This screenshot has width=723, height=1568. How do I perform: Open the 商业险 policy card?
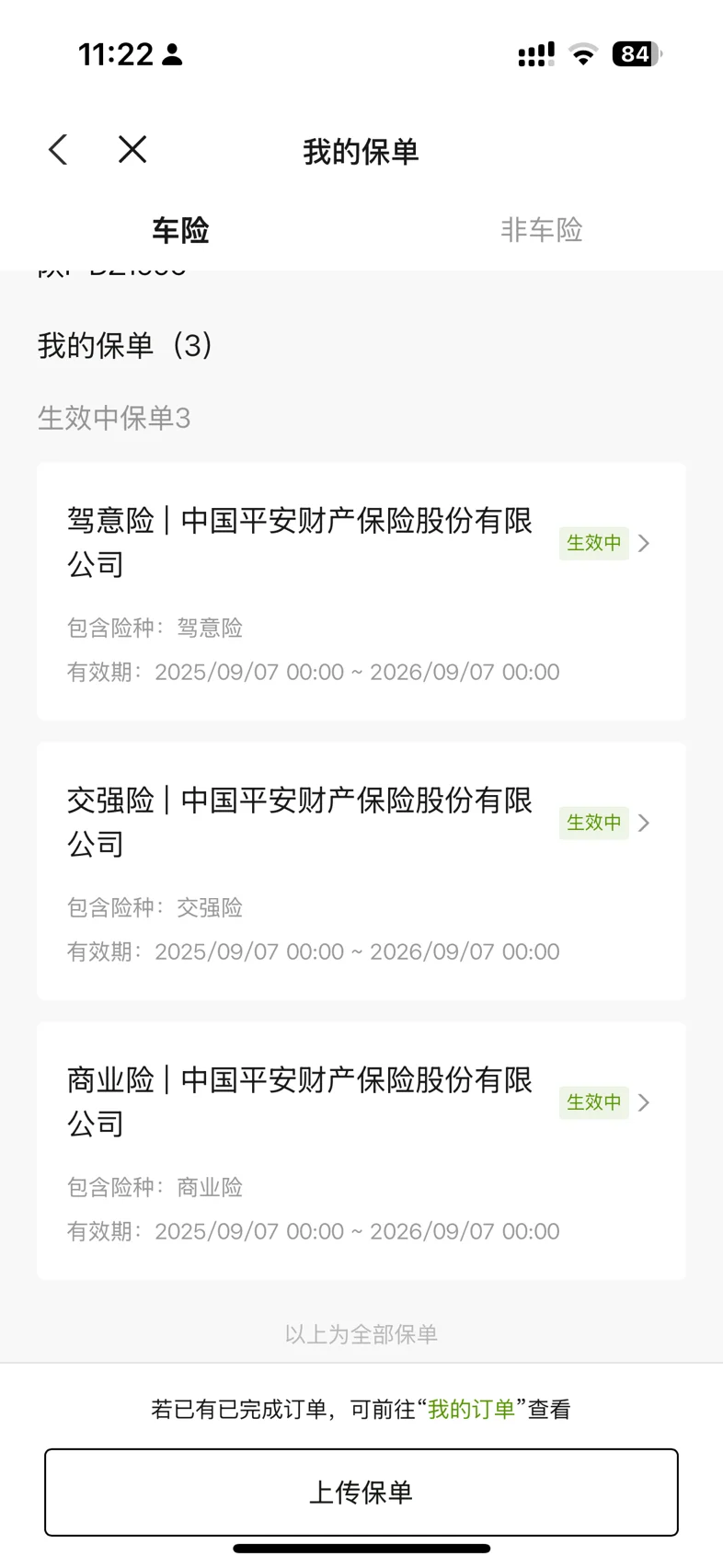pos(361,1150)
